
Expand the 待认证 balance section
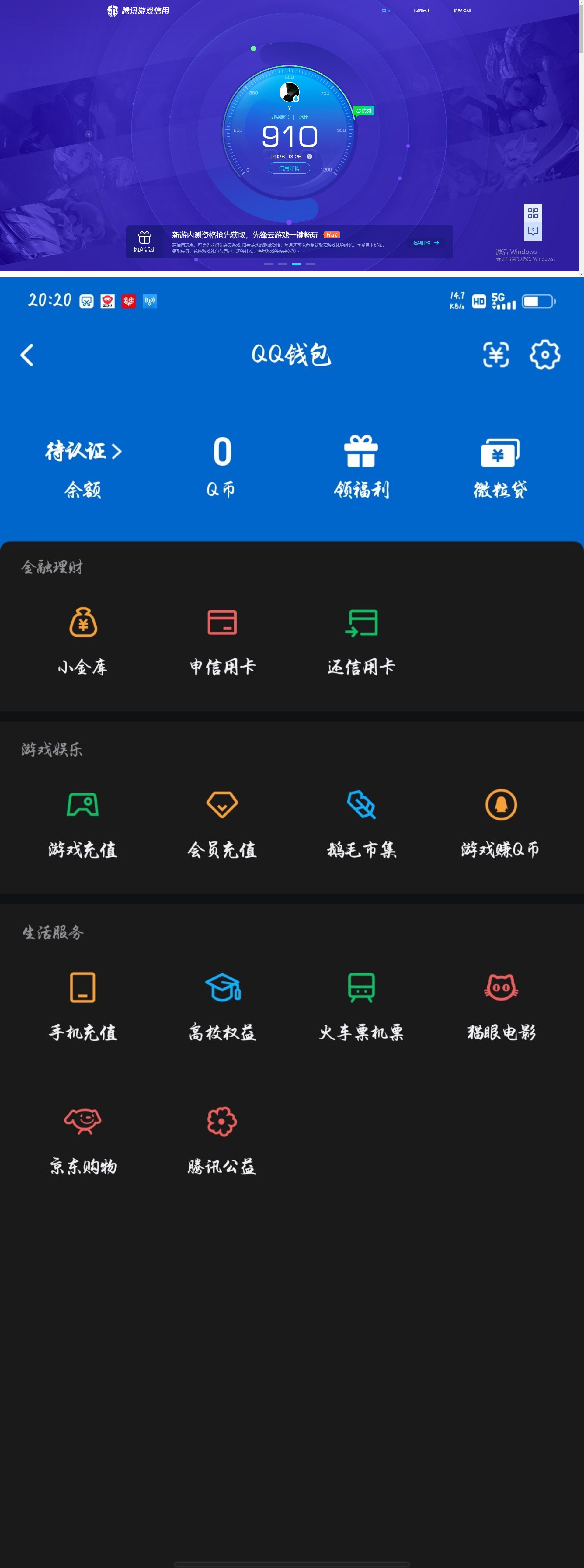[x=83, y=452]
